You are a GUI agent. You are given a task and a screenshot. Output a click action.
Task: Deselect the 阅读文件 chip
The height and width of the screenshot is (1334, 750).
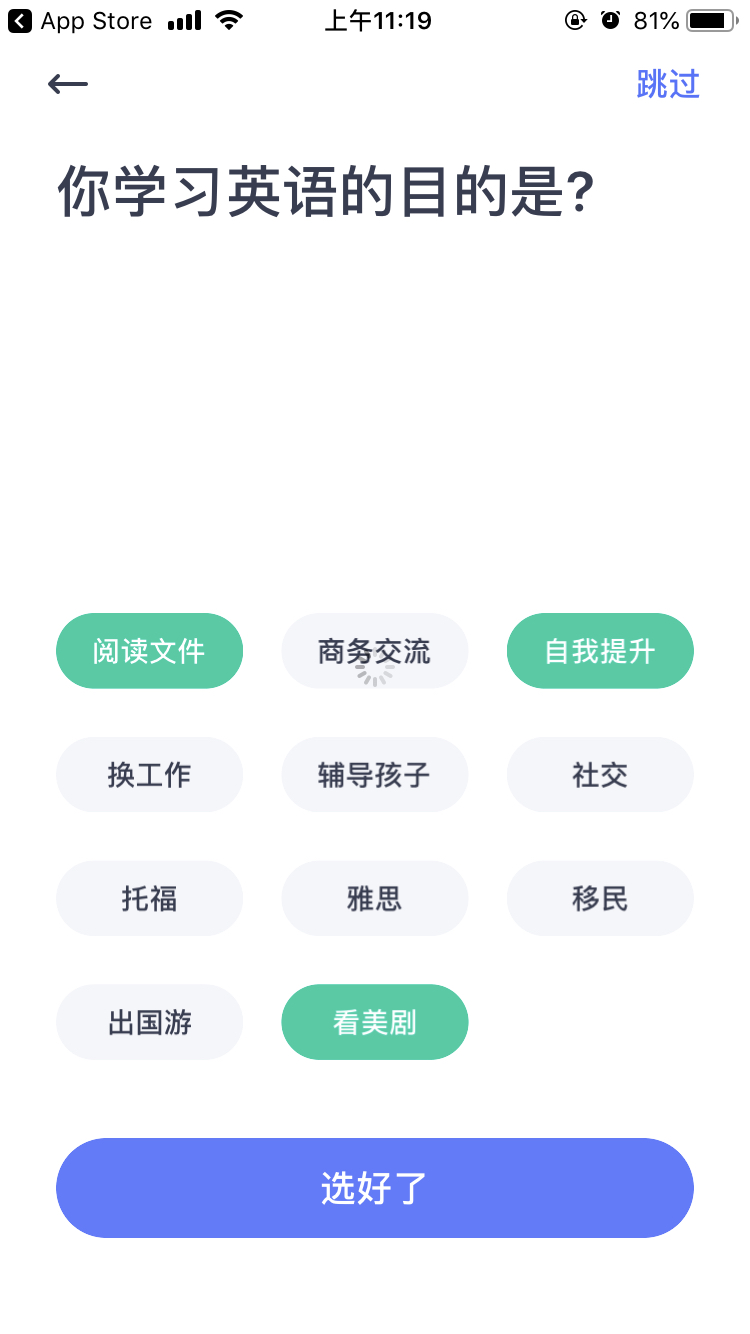(149, 651)
